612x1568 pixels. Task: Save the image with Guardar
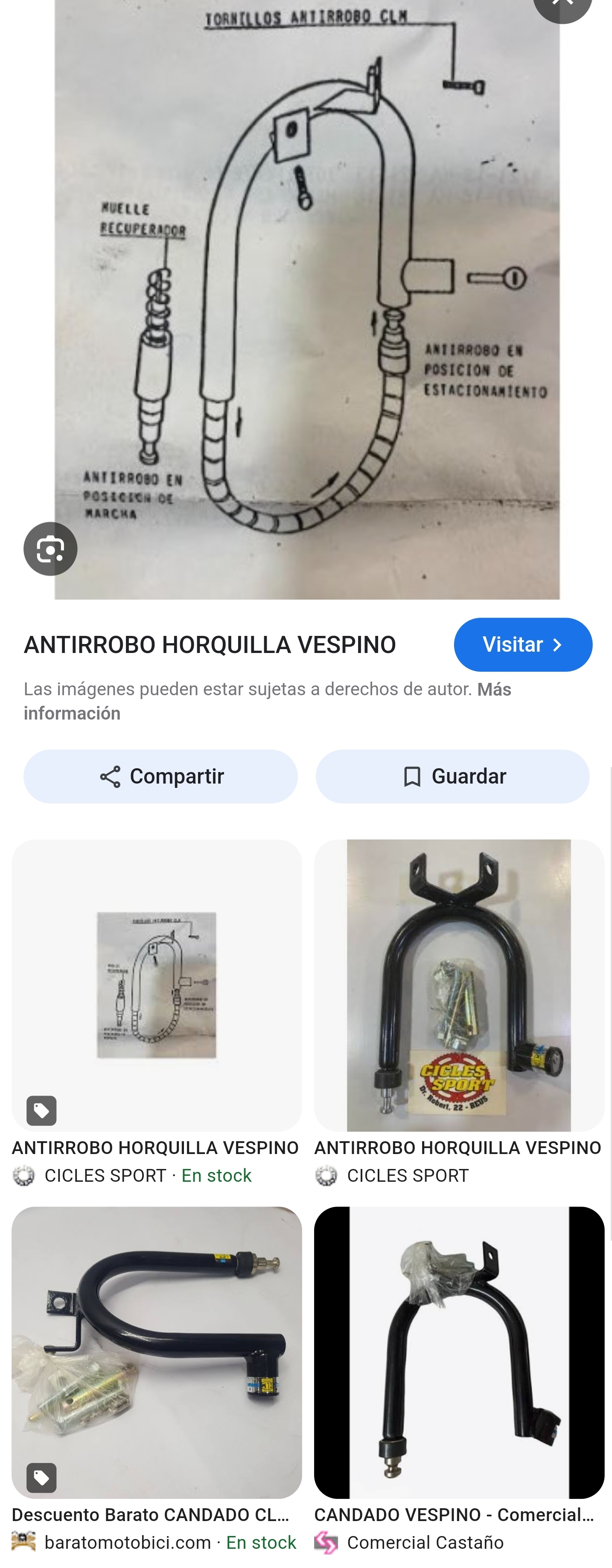point(452,777)
